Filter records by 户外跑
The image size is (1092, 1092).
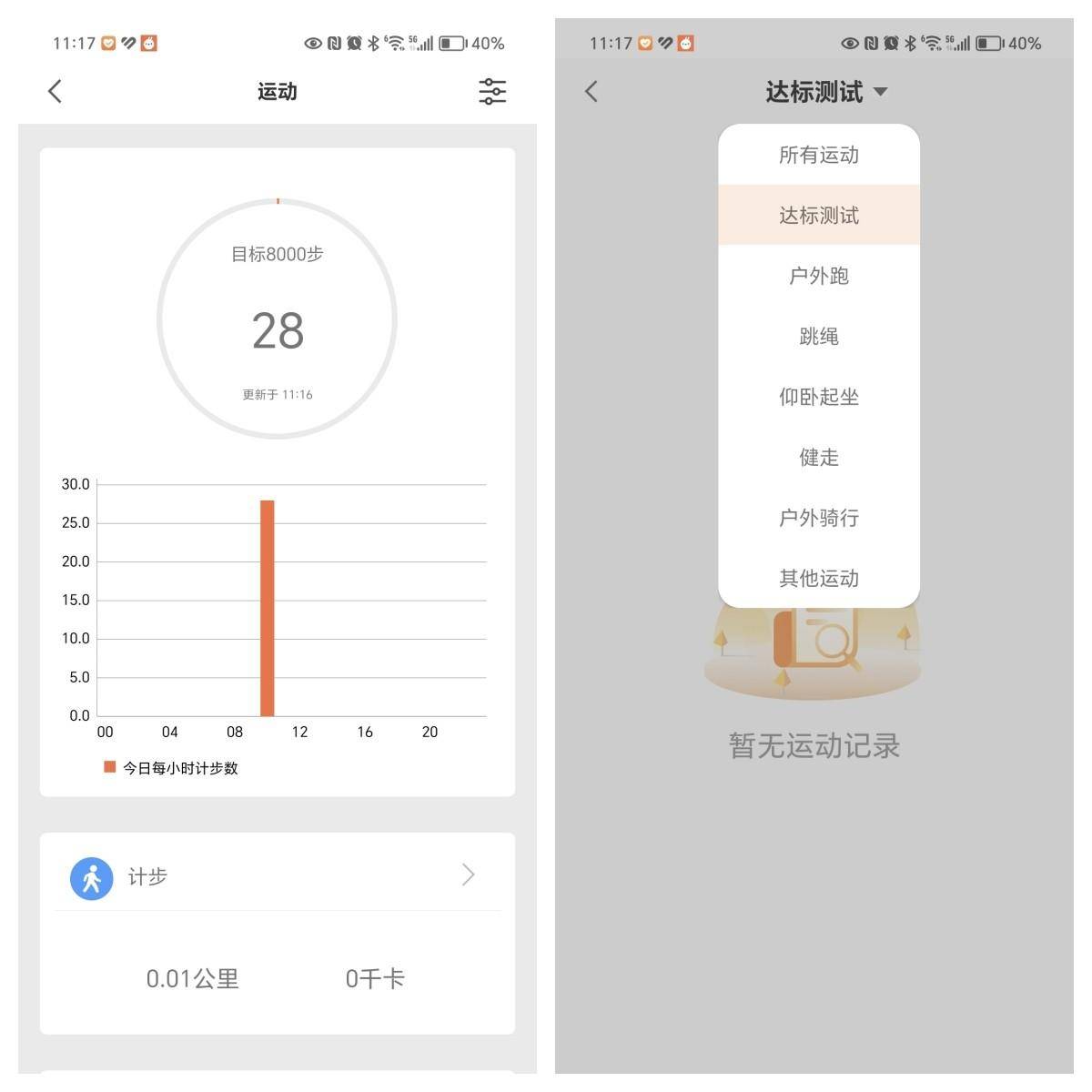819,276
